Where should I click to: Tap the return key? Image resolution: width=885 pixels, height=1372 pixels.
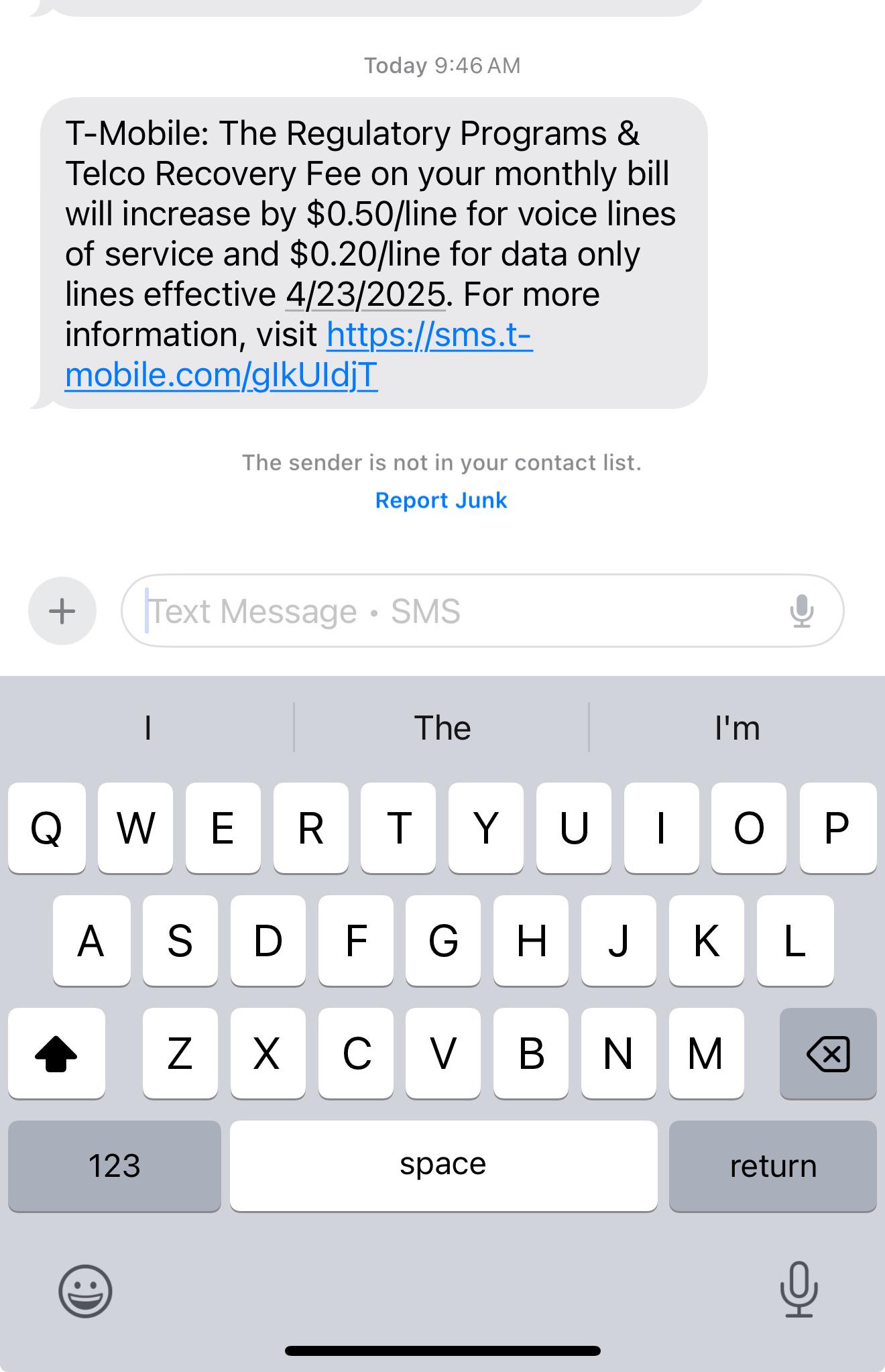pos(772,1165)
